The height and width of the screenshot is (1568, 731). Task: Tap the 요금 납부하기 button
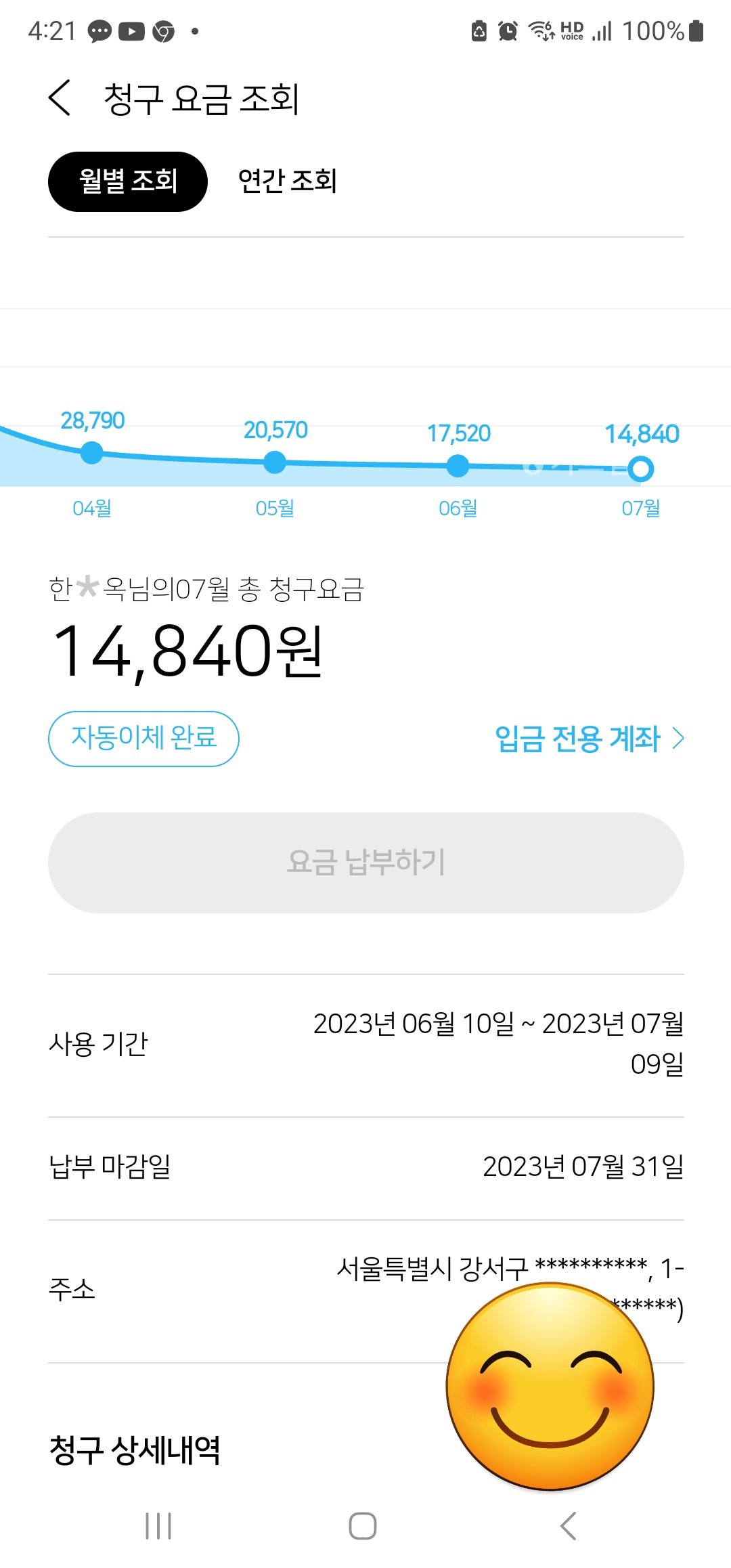coord(365,863)
